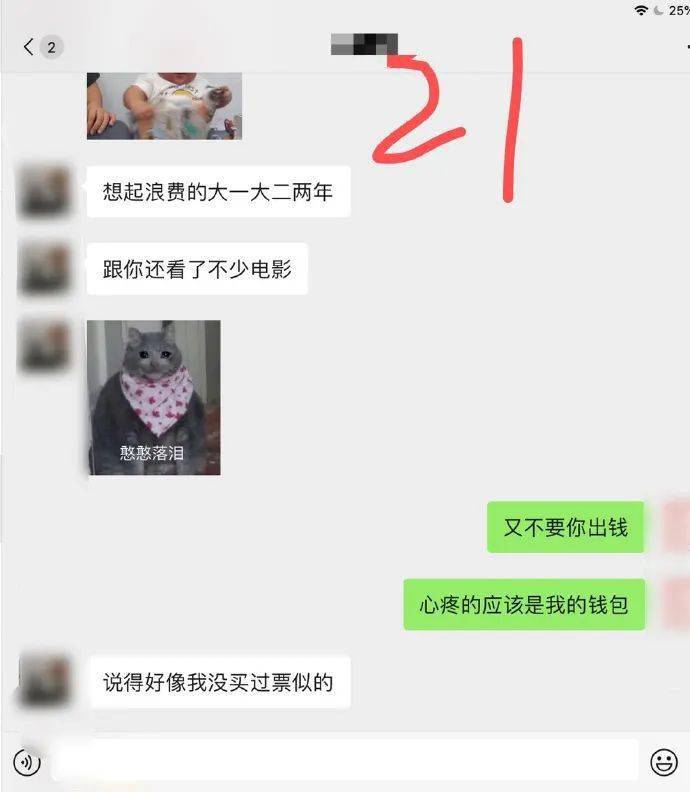The width and height of the screenshot is (690, 792).
Task: Tap the avatar next to 说得好像我没买过票似的
Action: pos(44,682)
